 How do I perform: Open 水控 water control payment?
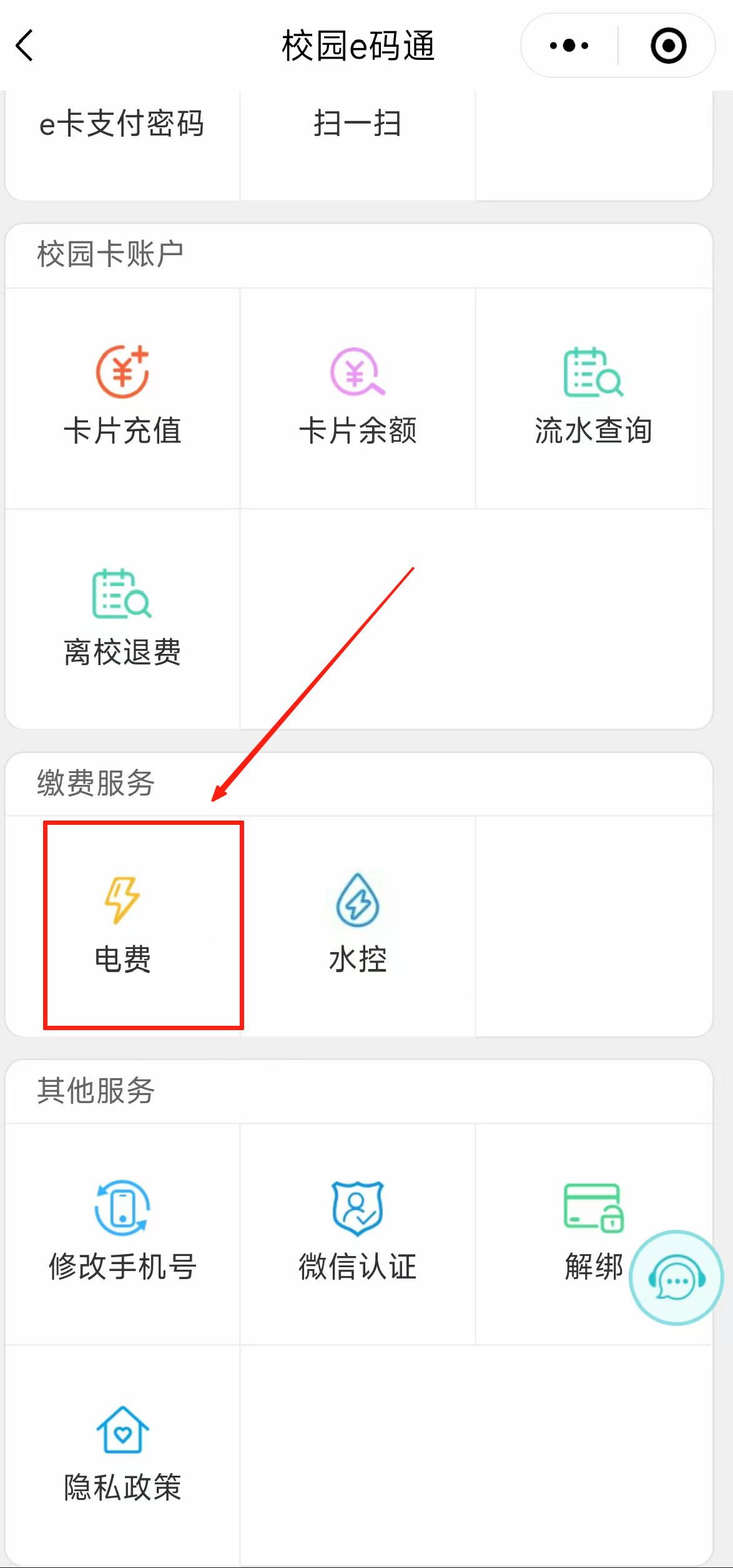[357, 925]
